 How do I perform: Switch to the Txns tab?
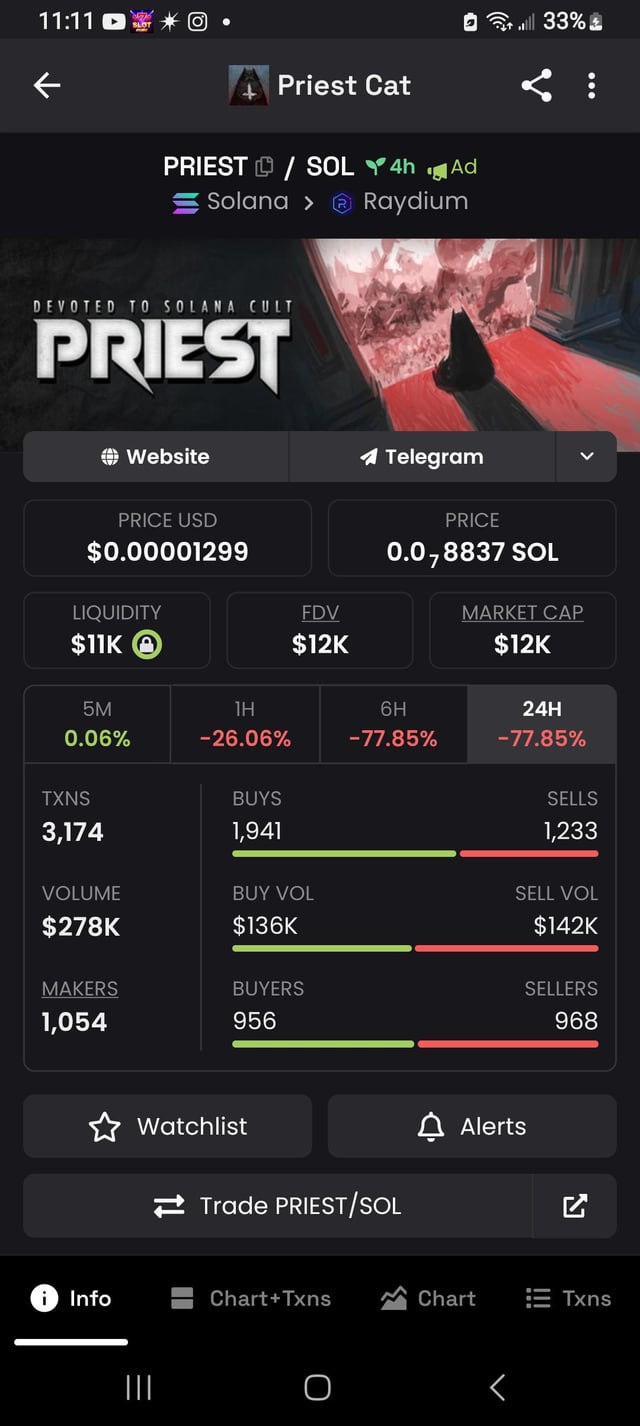tap(568, 1298)
